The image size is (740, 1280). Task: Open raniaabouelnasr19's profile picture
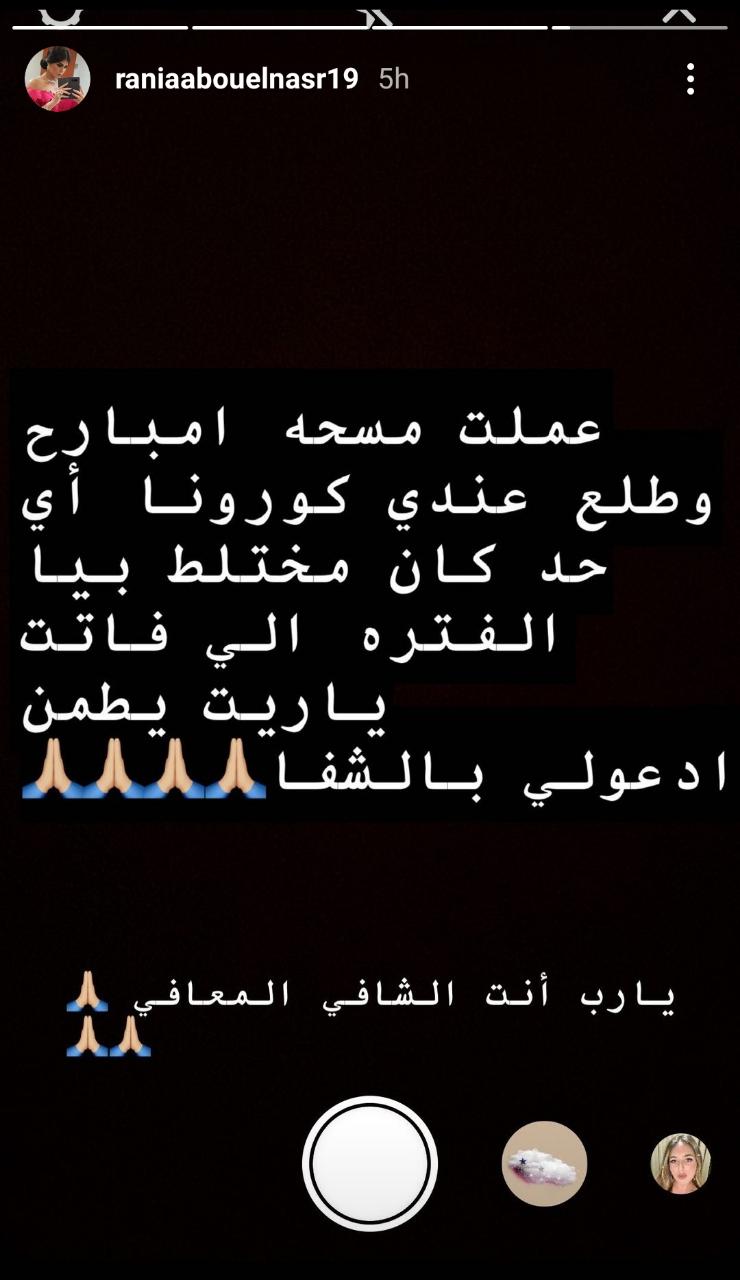click(58, 79)
